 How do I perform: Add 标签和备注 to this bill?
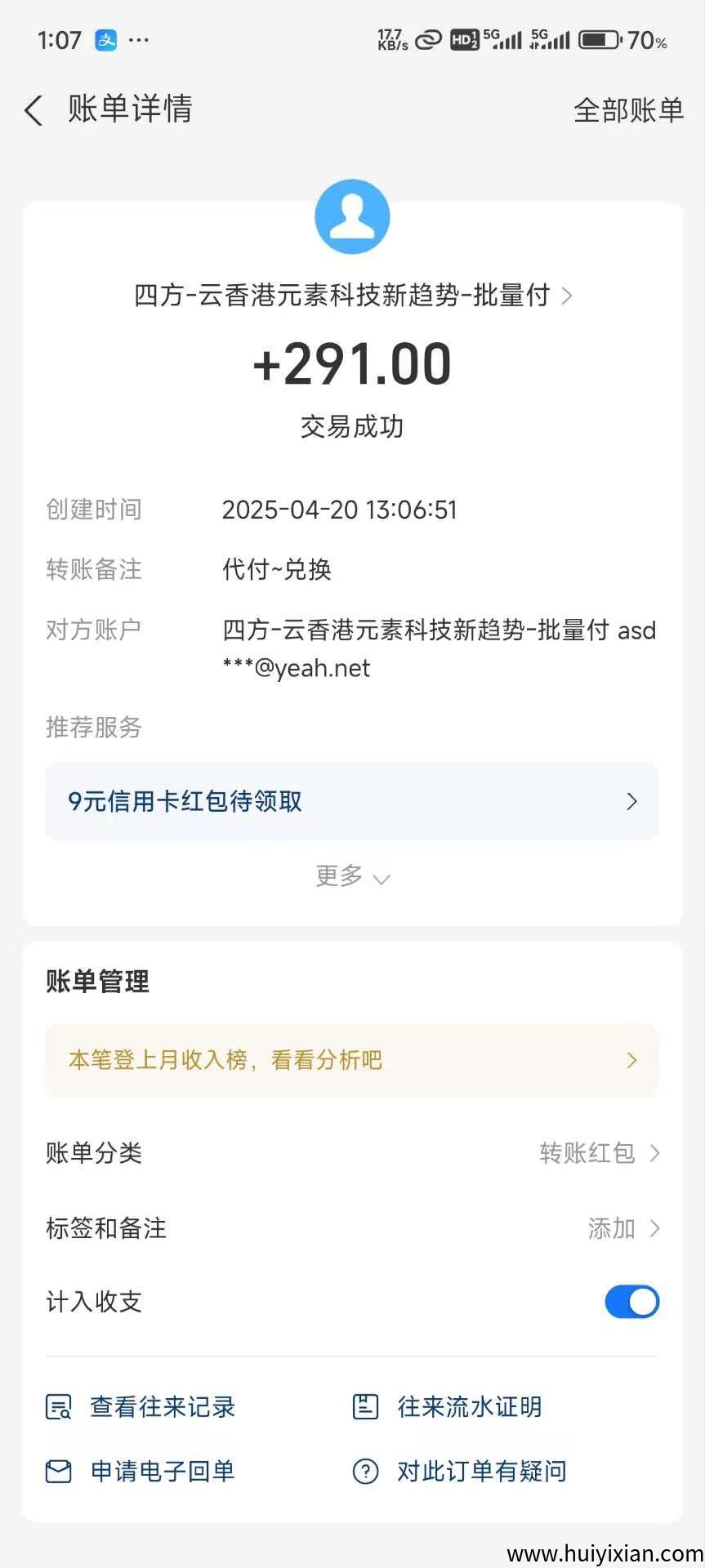pos(622,1228)
